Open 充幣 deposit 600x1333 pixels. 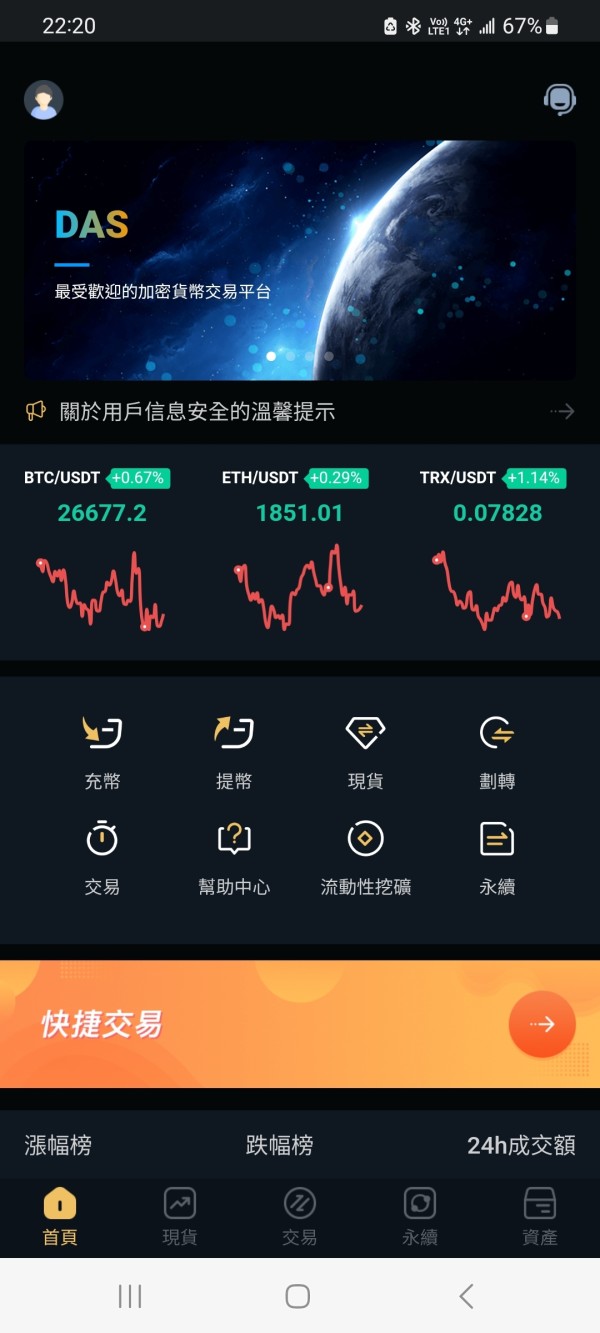(102, 752)
